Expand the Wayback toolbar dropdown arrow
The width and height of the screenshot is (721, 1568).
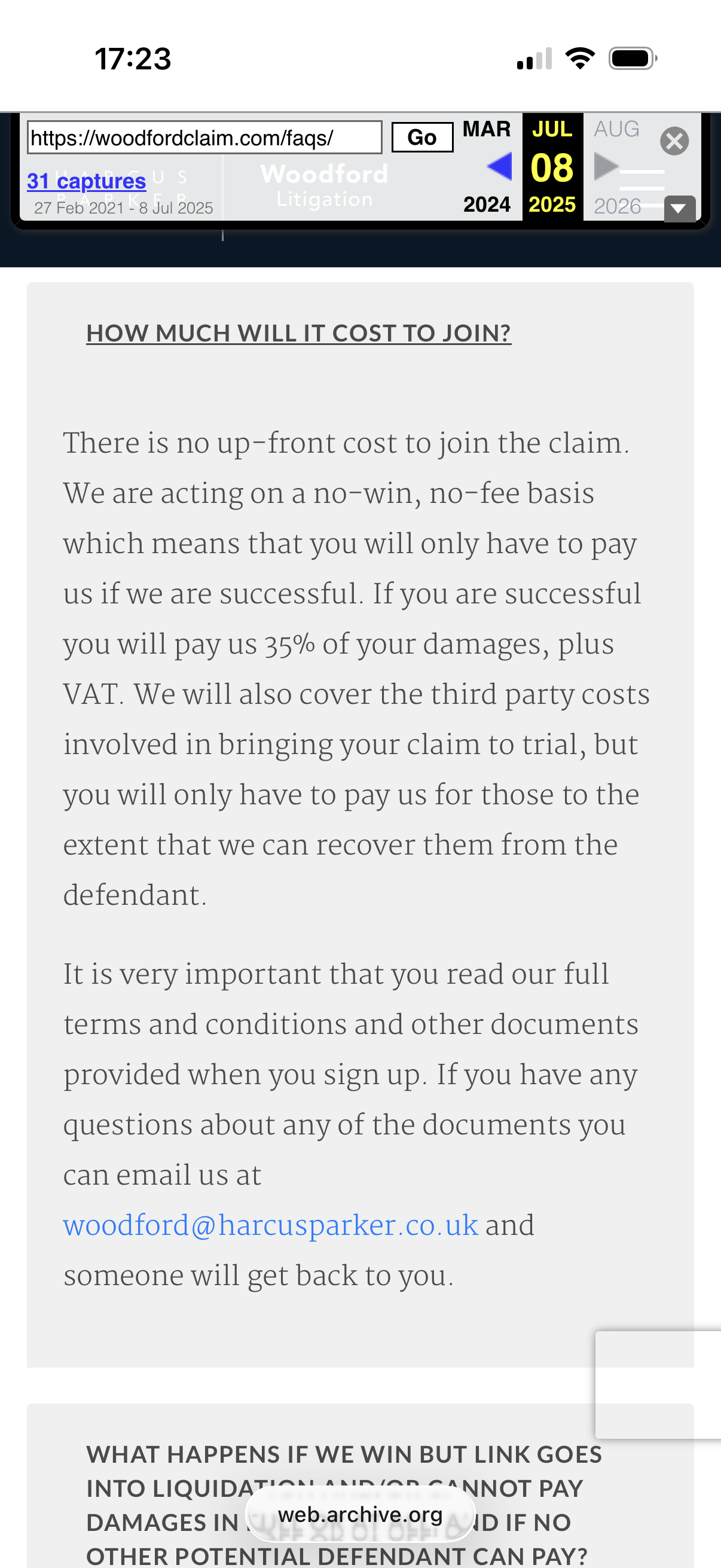click(679, 209)
